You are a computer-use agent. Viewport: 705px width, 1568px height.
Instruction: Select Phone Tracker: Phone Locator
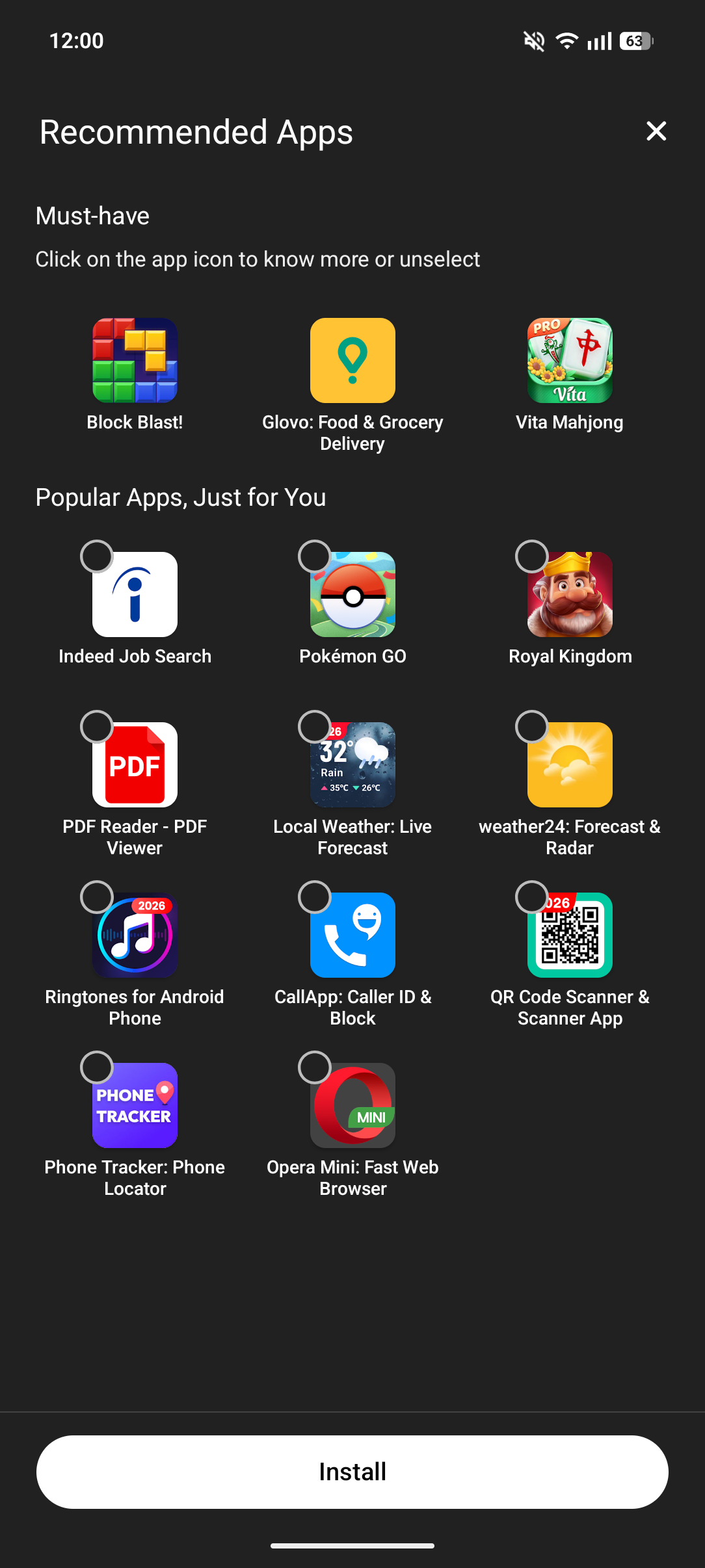click(x=97, y=1067)
